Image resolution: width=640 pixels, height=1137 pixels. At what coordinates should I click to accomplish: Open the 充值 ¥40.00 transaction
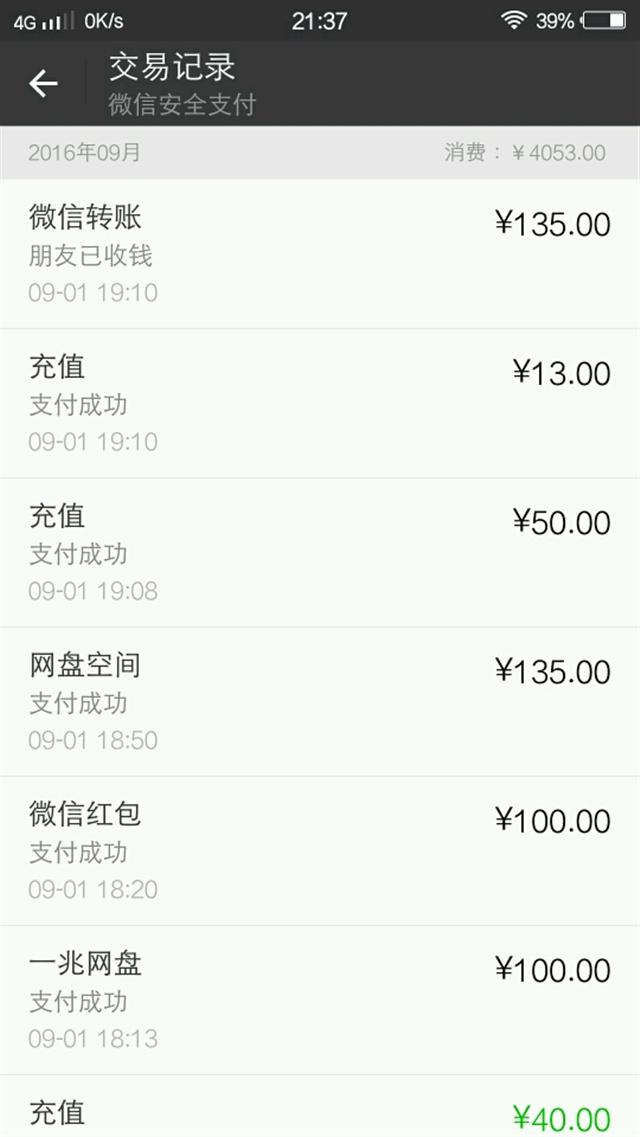(x=320, y=1107)
